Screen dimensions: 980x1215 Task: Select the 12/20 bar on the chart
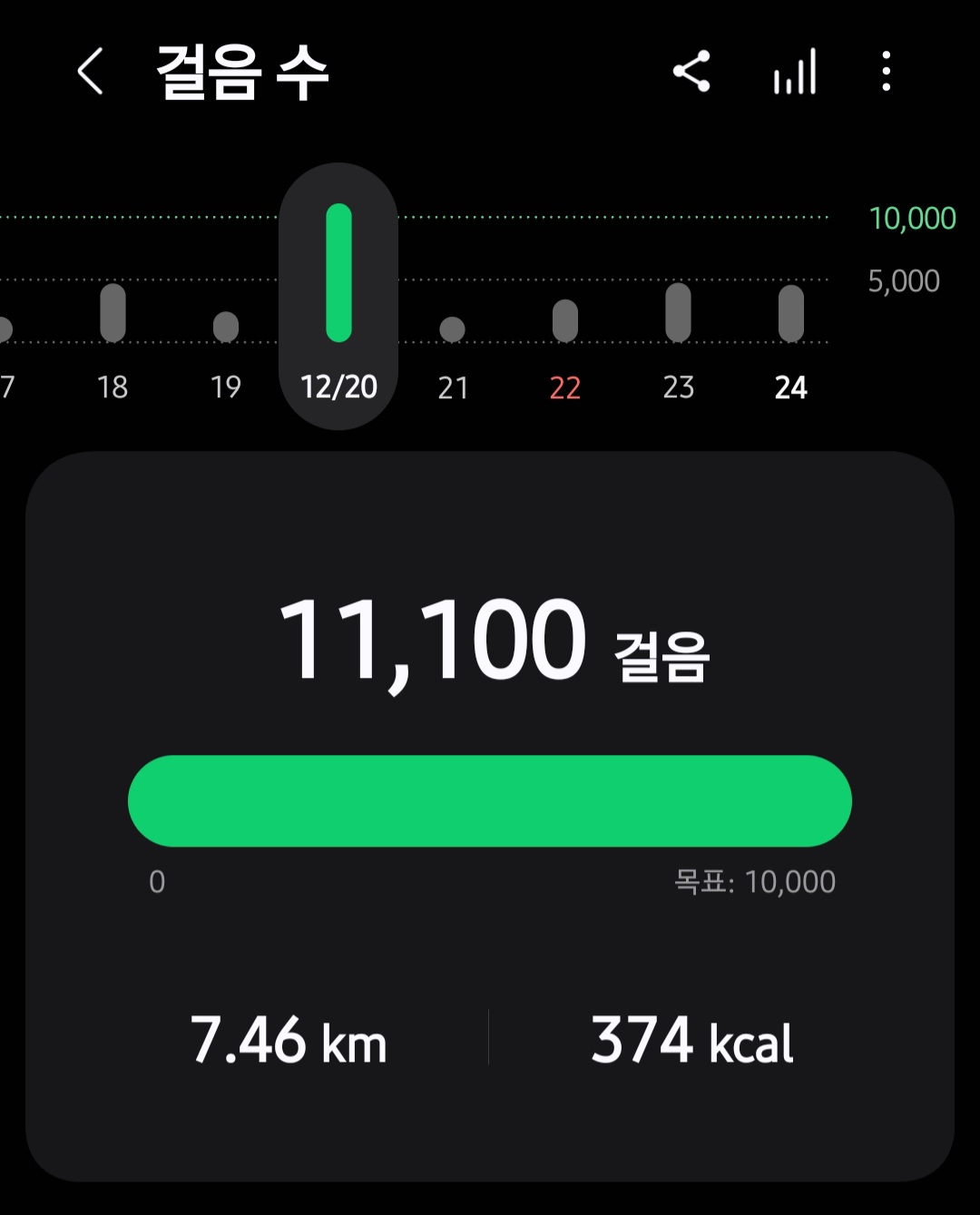[338, 290]
